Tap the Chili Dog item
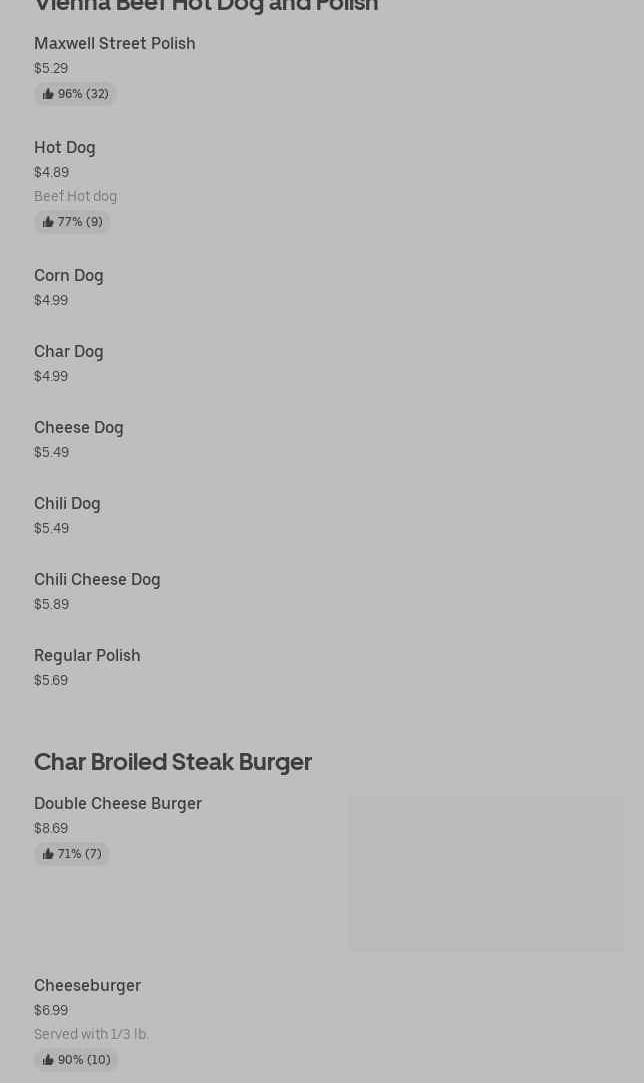The height and width of the screenshot is (1083, 644). point(67,504)
